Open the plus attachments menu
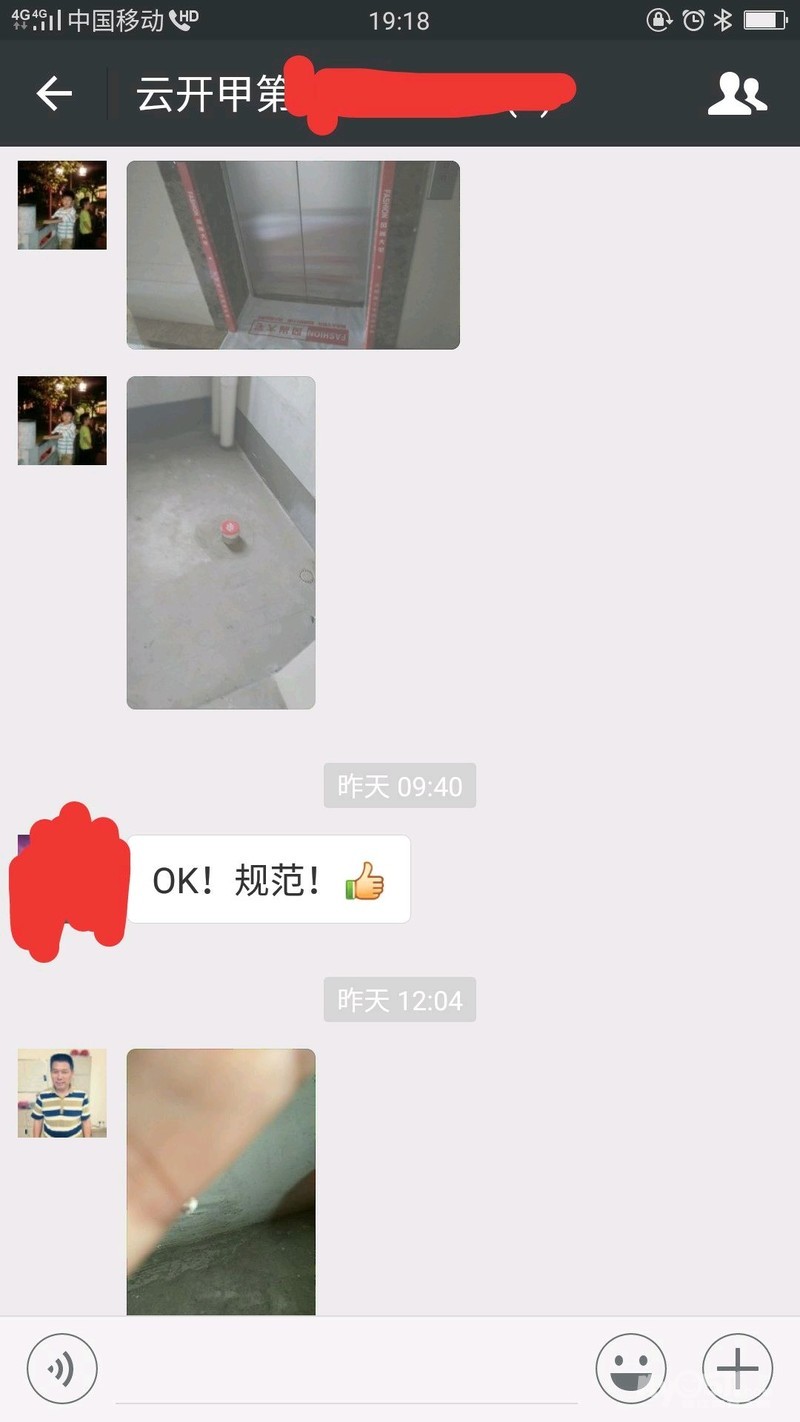 [x=737, y=1369]
